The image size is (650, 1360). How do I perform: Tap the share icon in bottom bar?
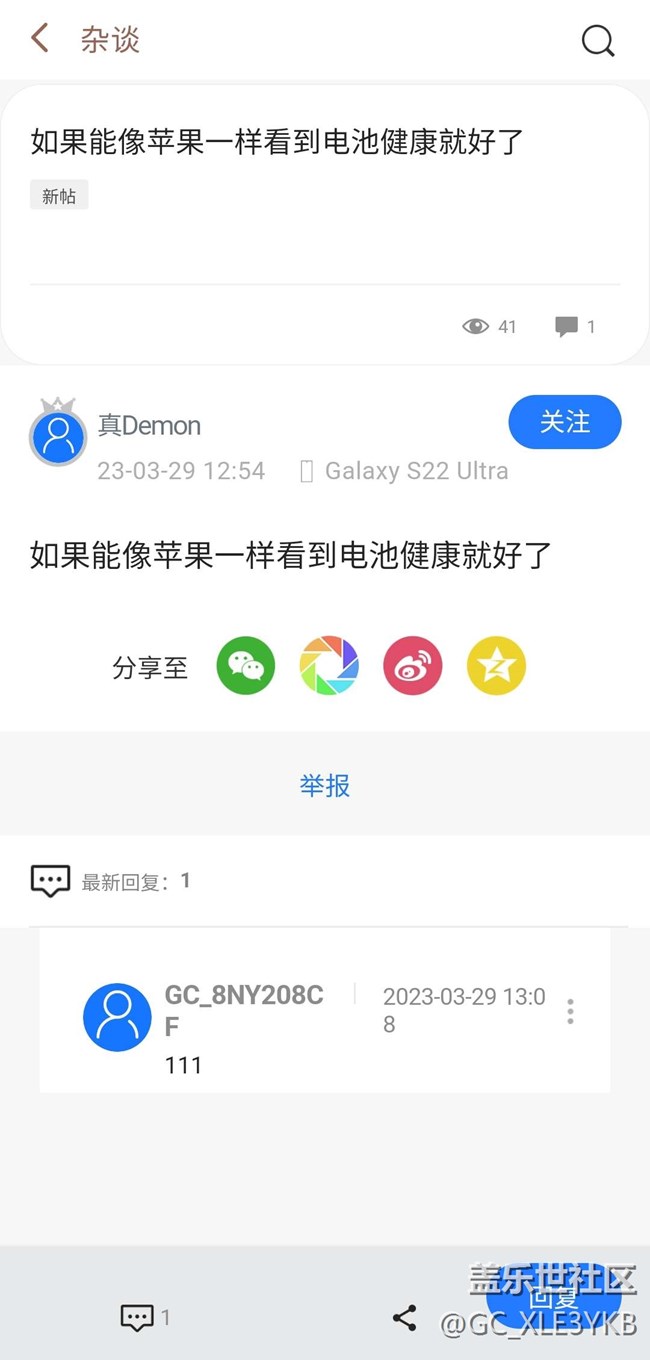coord(404,1317)
